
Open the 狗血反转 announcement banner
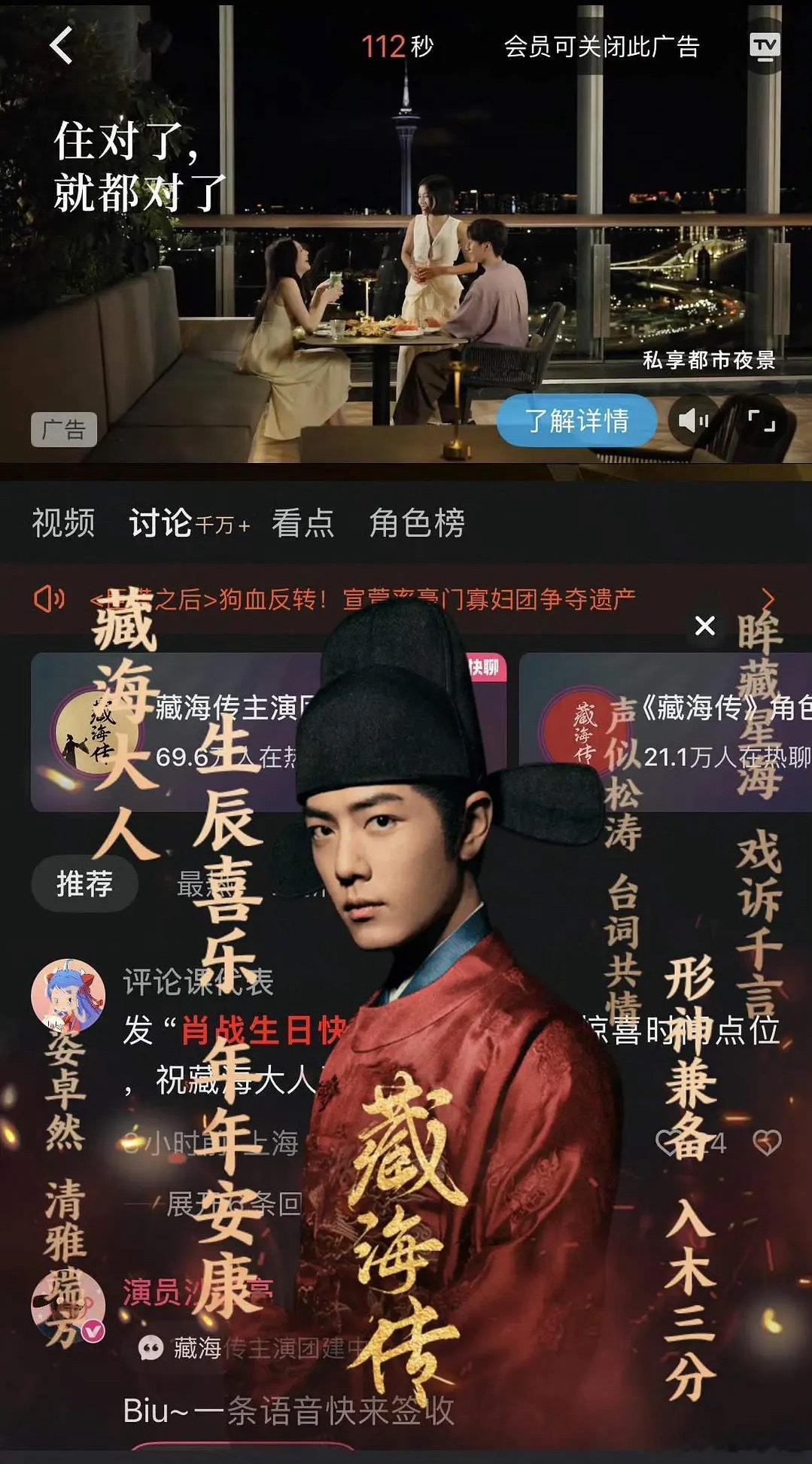[361, 600]
